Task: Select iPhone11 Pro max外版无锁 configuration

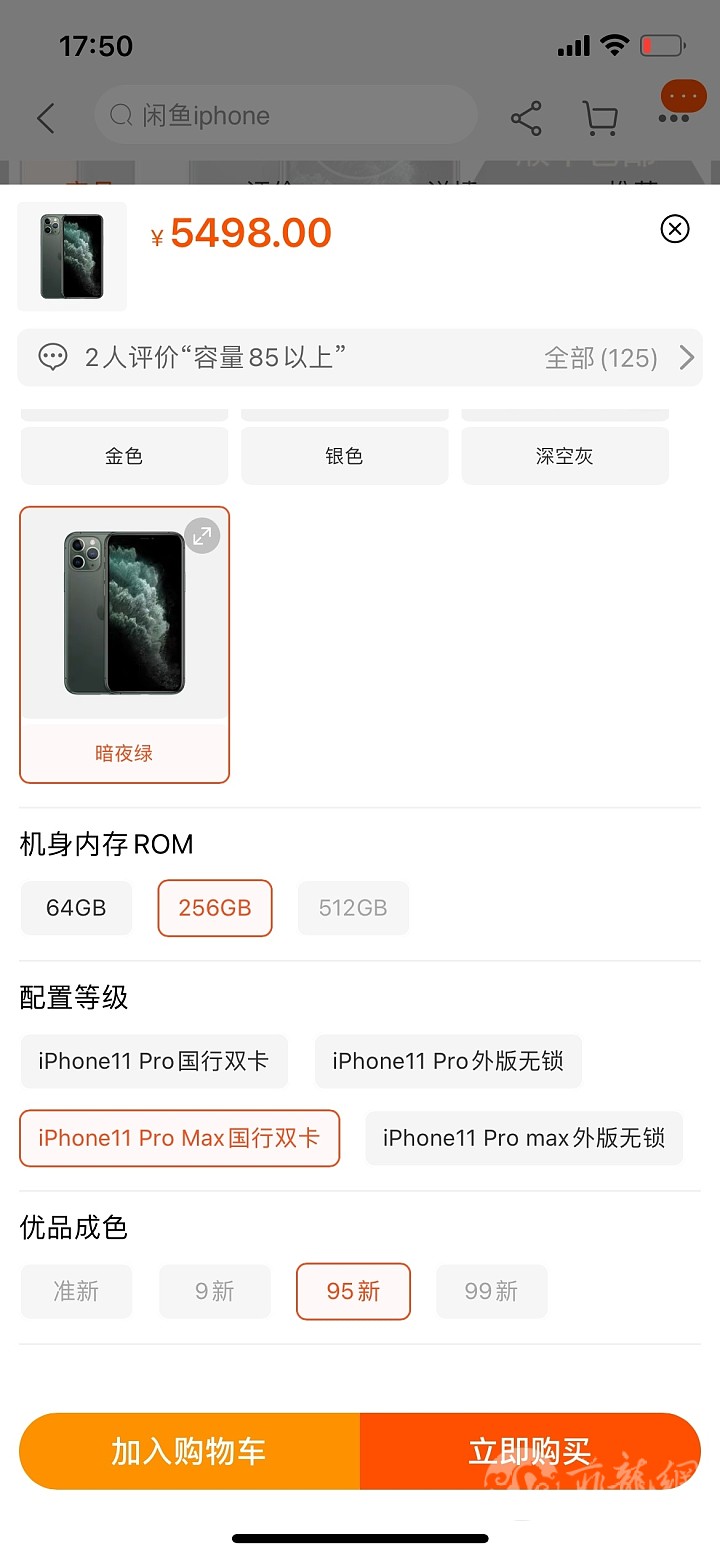Action: click(x=524, y=1138)
